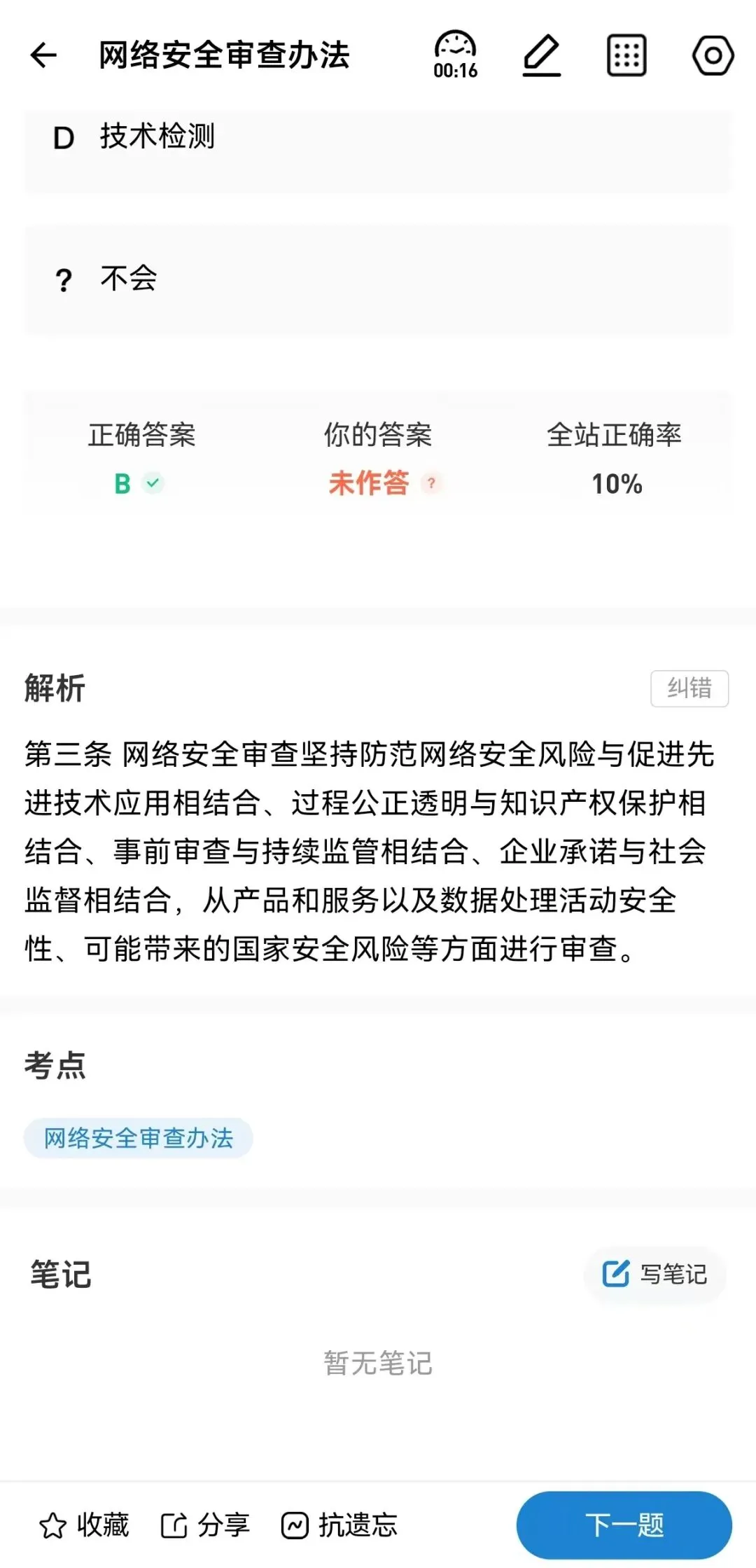756x1568 pixels.
Task: Tap the 00:16 timer icon
Action: [x=456, y=55]
